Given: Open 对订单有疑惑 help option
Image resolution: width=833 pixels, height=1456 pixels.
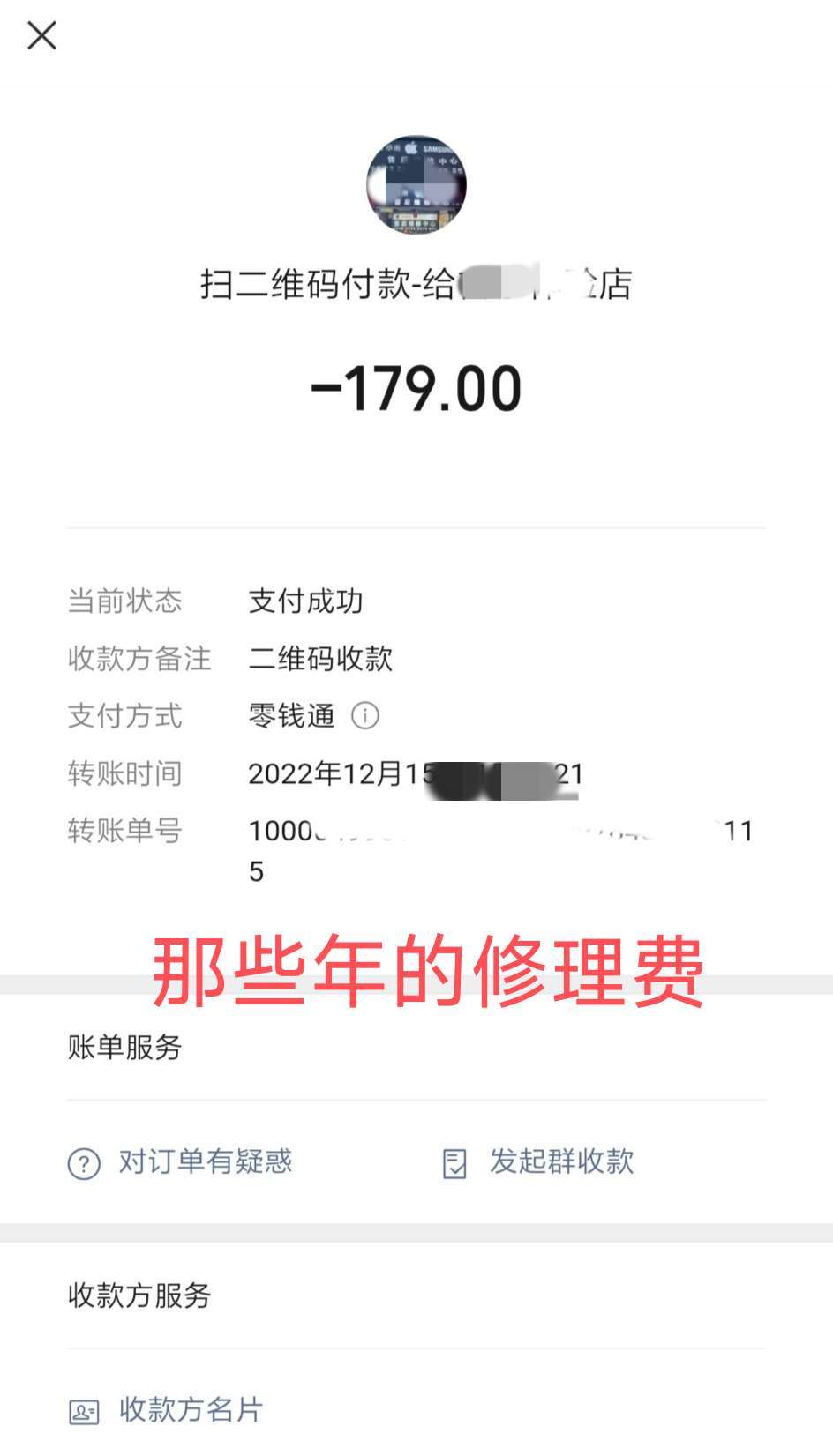Looking at the screenshot, I should pyautogui.click(x=181, y=1162).
